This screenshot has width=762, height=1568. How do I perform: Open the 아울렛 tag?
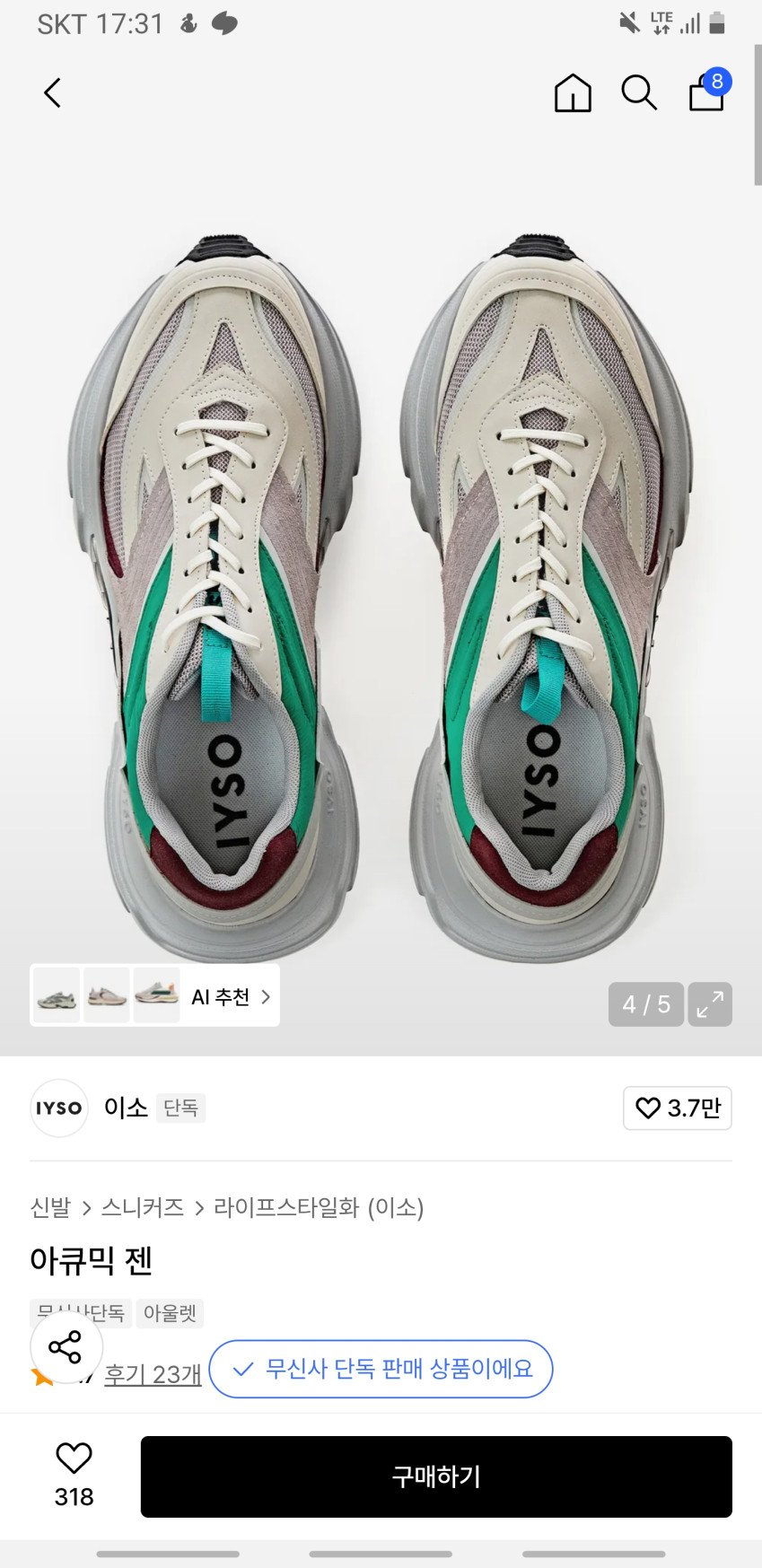click(170, 1313)
